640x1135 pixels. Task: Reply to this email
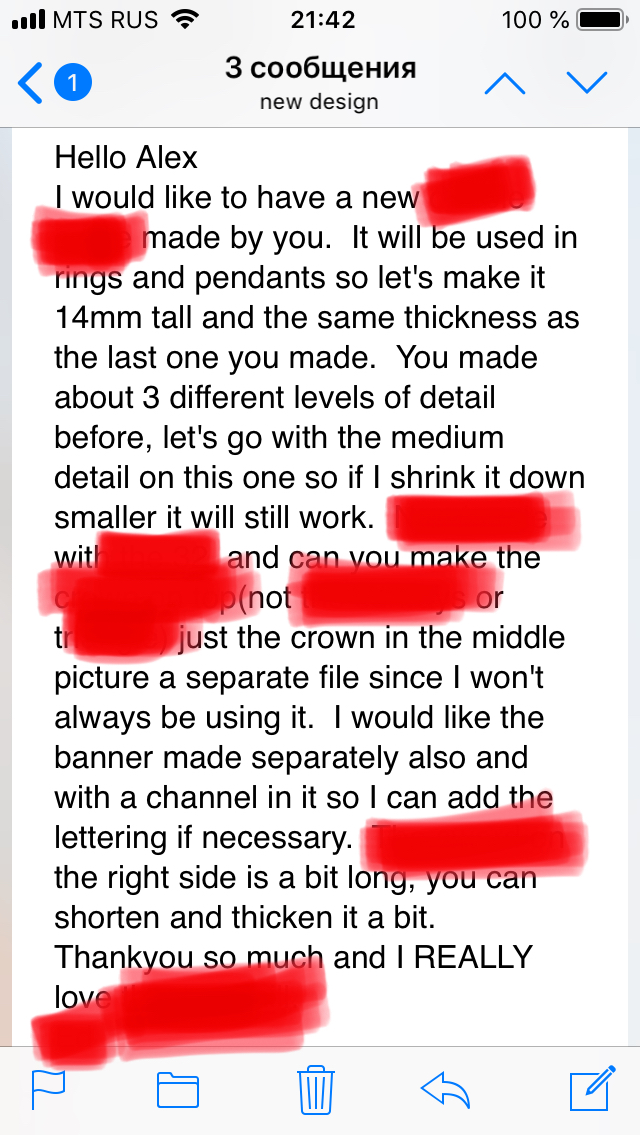(445, 1089)
